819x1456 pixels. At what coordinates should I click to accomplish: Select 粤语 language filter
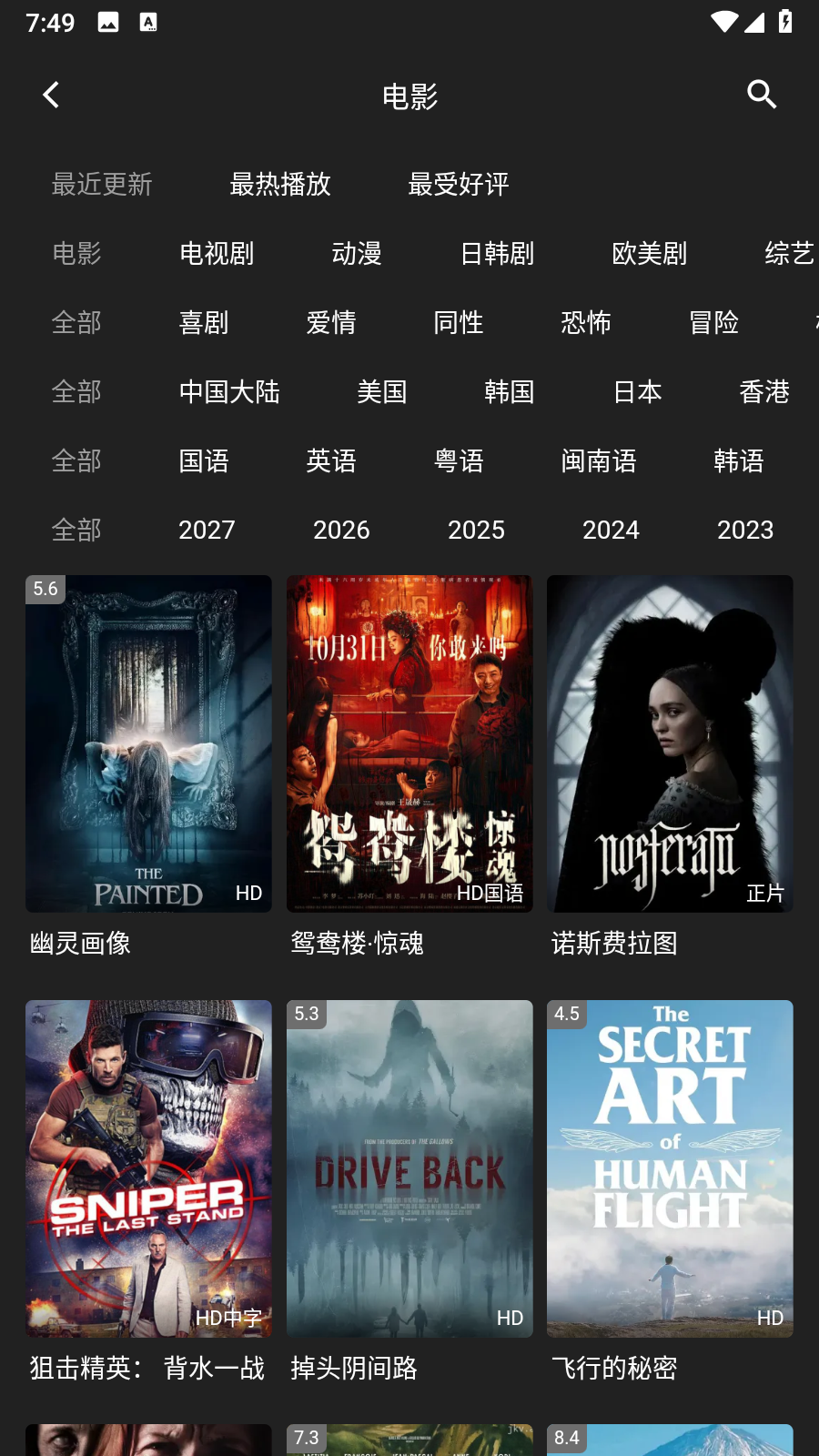point(459,460)
